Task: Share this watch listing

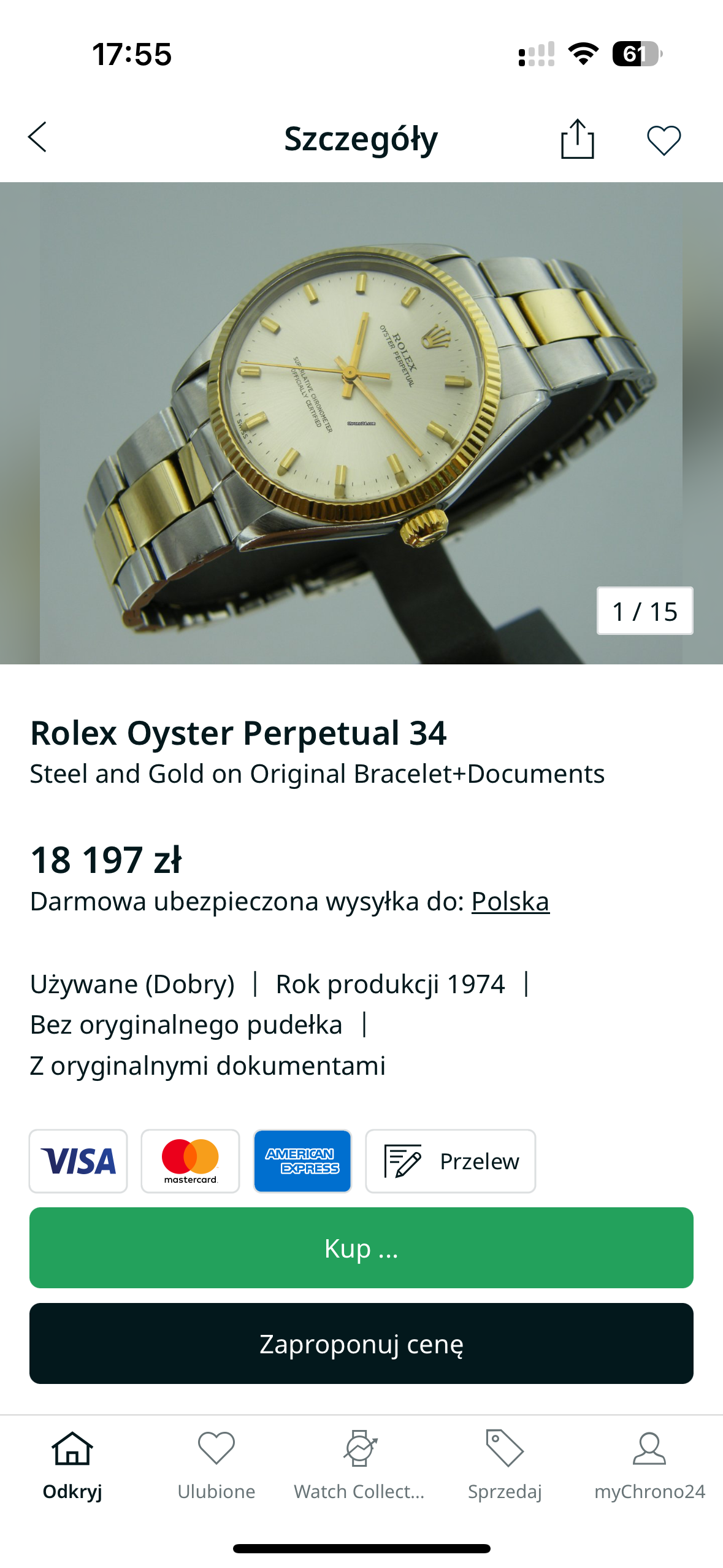Action: (577, 139)
